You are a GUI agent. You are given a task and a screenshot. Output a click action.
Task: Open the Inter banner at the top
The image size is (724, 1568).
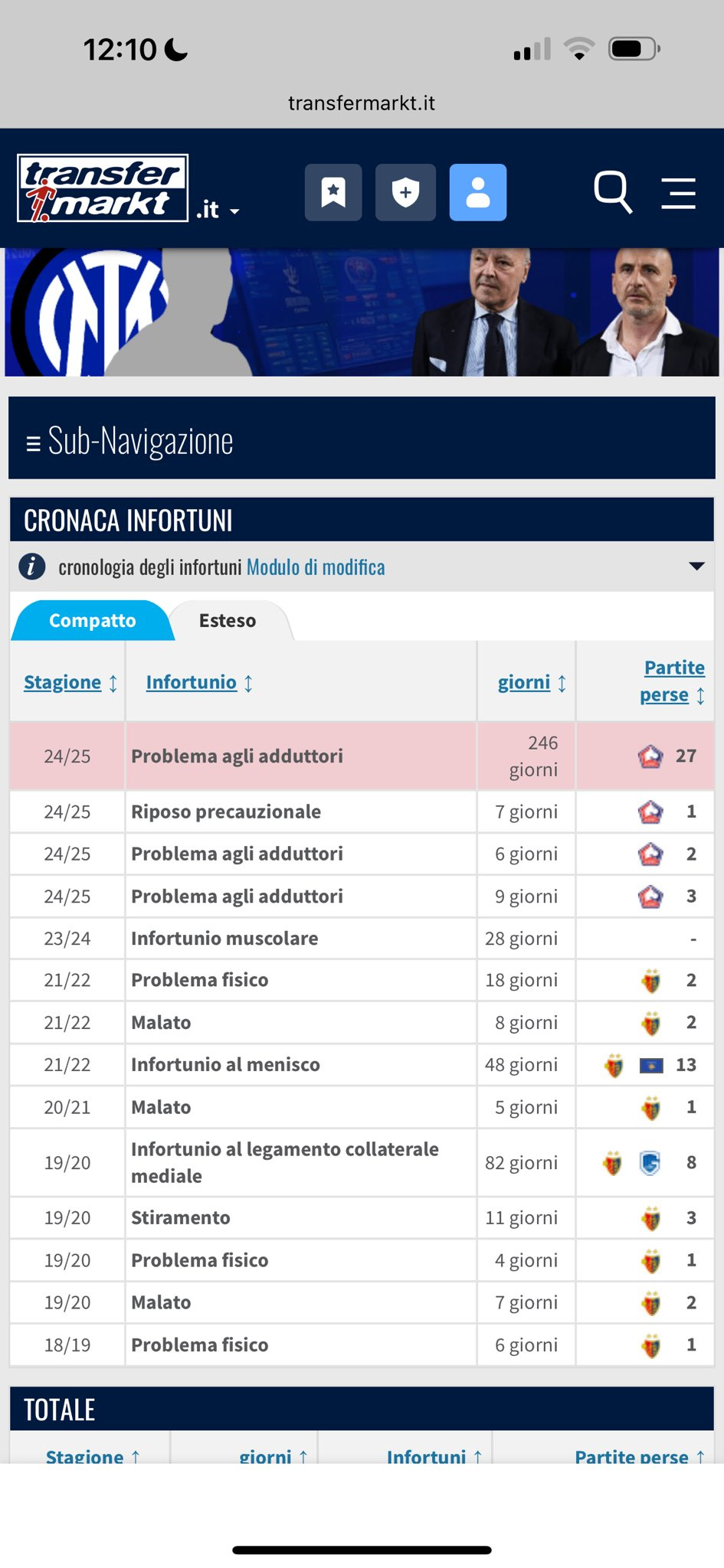pos(362,312)
